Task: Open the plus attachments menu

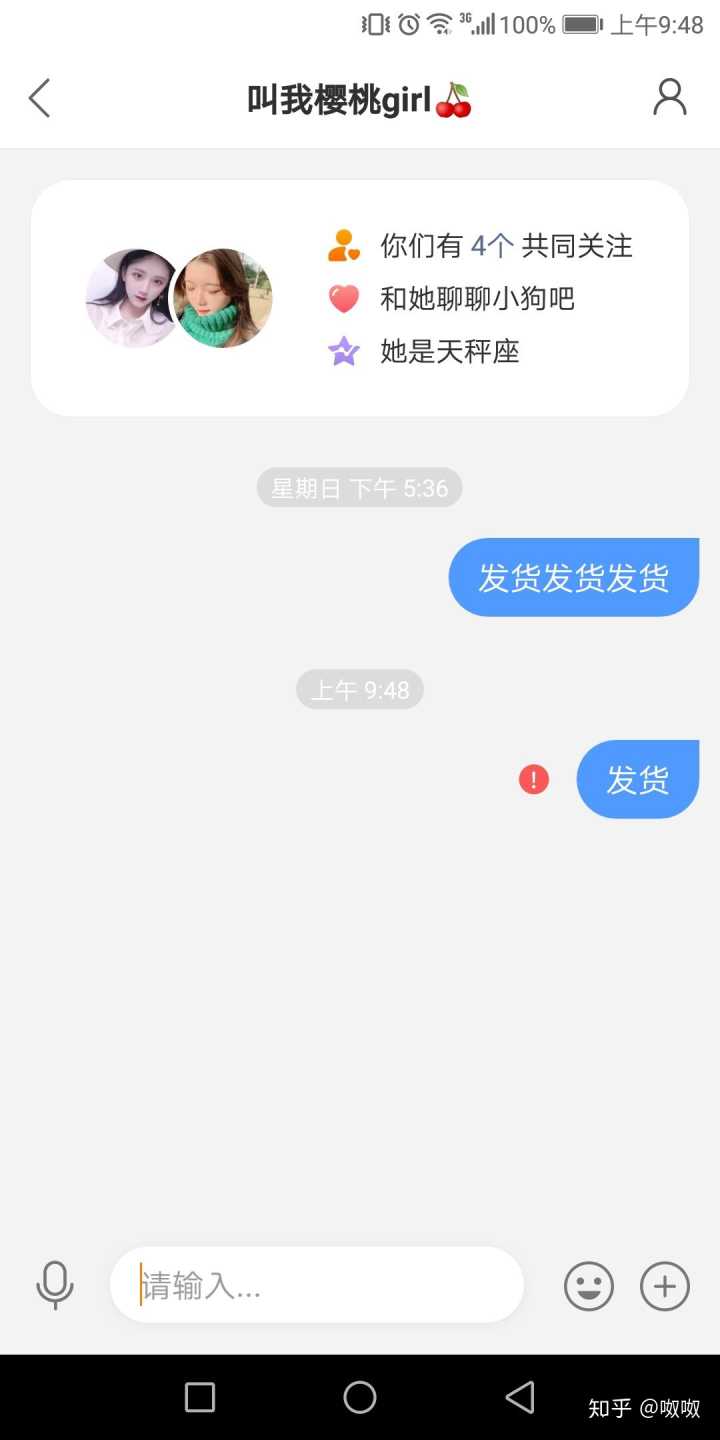Action: (x=665, y=1286)
